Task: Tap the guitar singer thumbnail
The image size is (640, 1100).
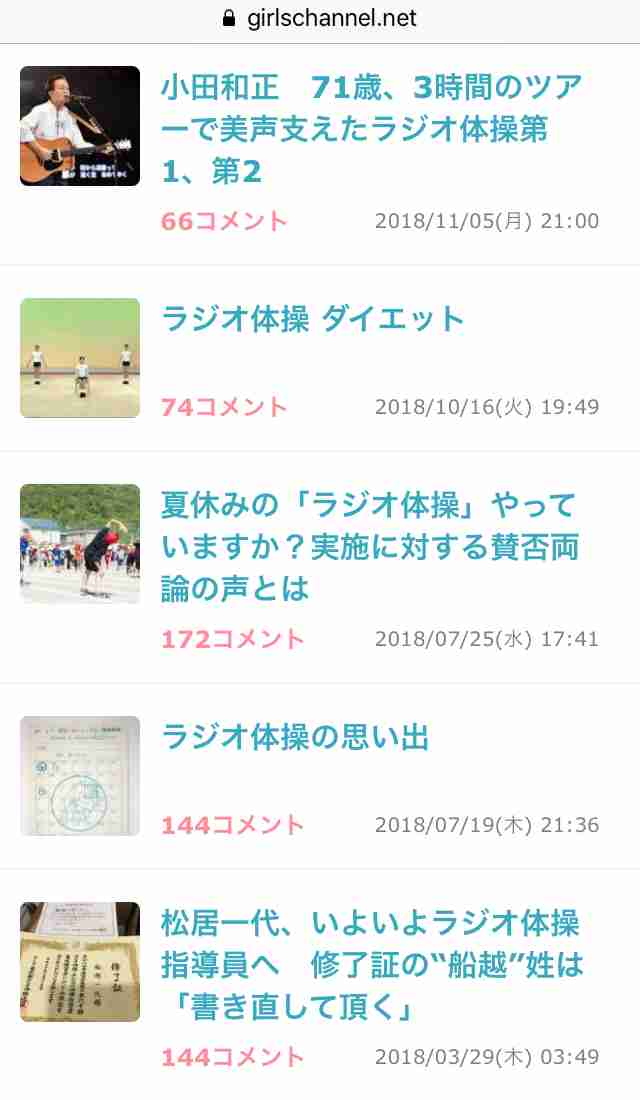Action: [80, 126]
